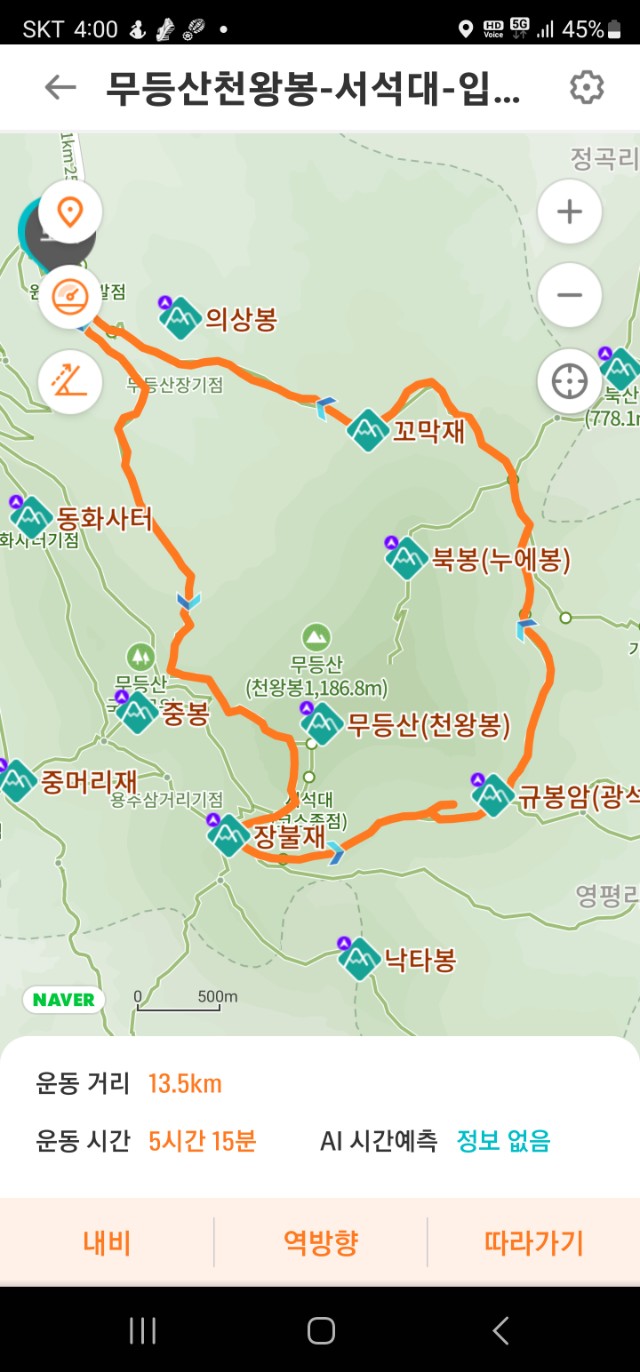Go to the system home screen
640x1372 pixels.
[x=320, y=1330]
